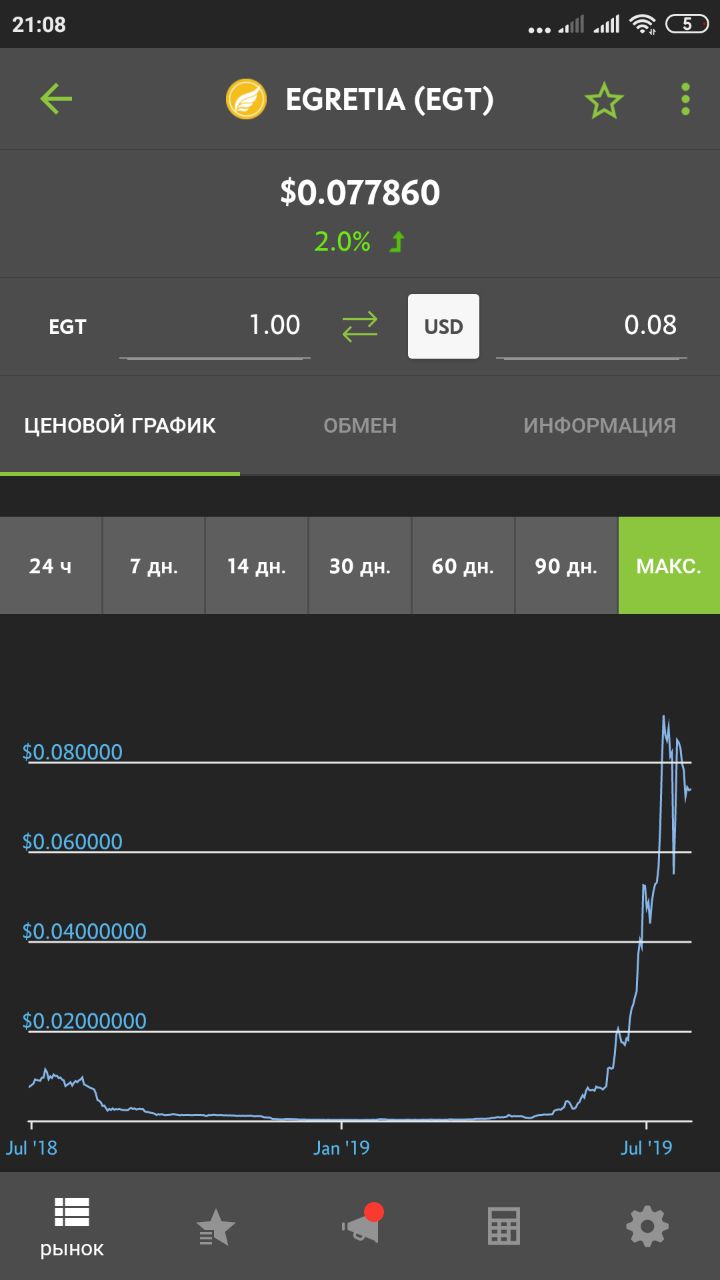The image size is (720, 1280).
Task: Swap currencies with the exchange arrows
Action: [360, 326]
